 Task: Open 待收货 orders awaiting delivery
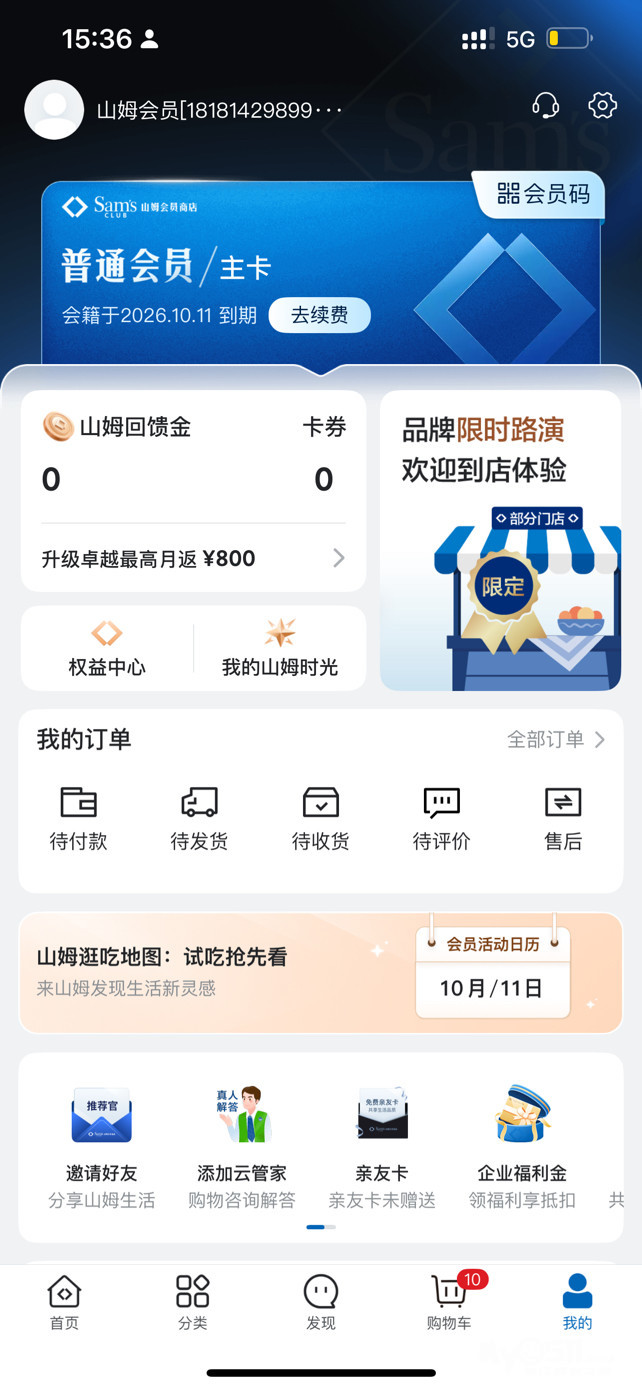[320, 817]
